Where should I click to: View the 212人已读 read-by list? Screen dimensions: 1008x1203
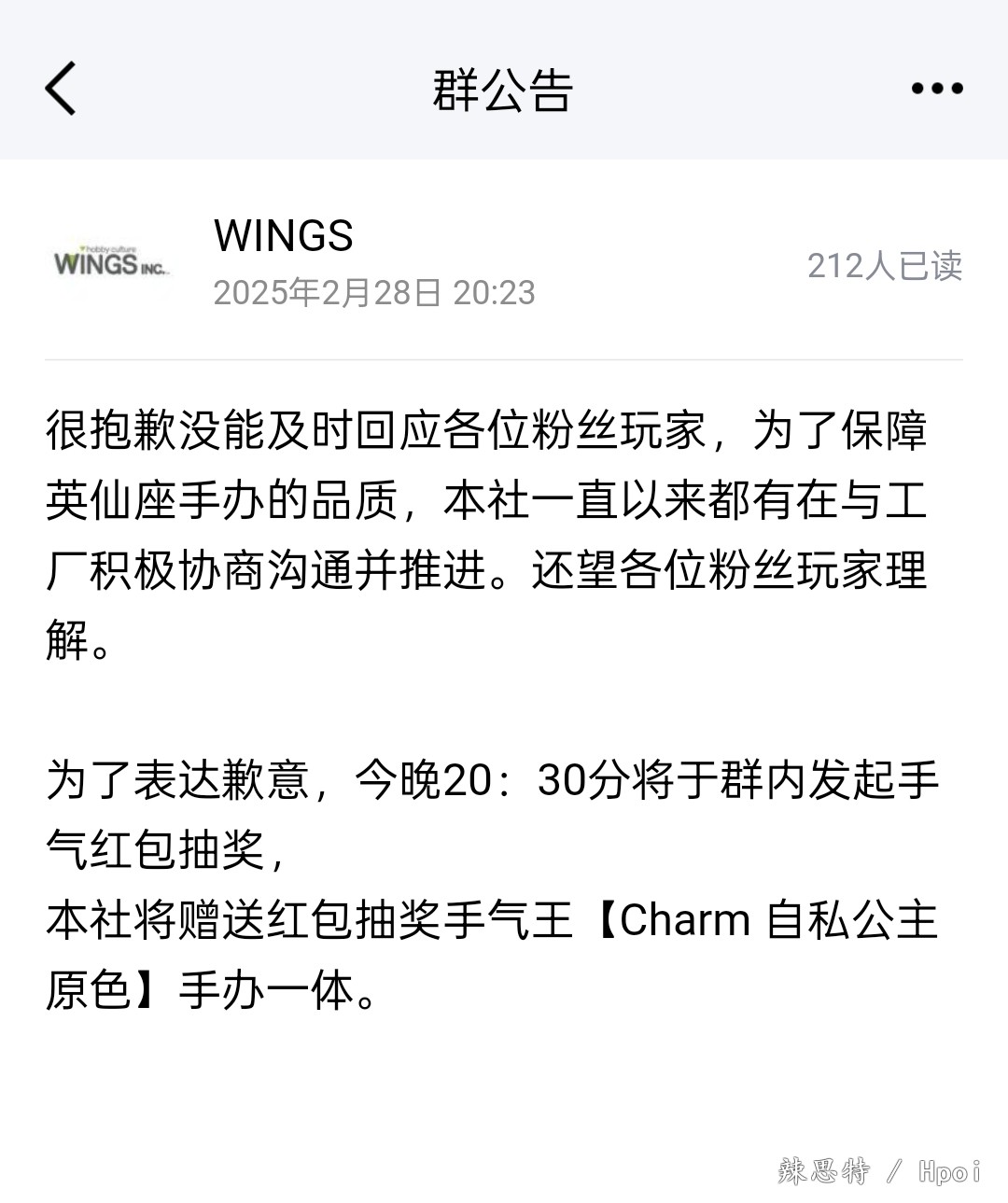(884, 266)
